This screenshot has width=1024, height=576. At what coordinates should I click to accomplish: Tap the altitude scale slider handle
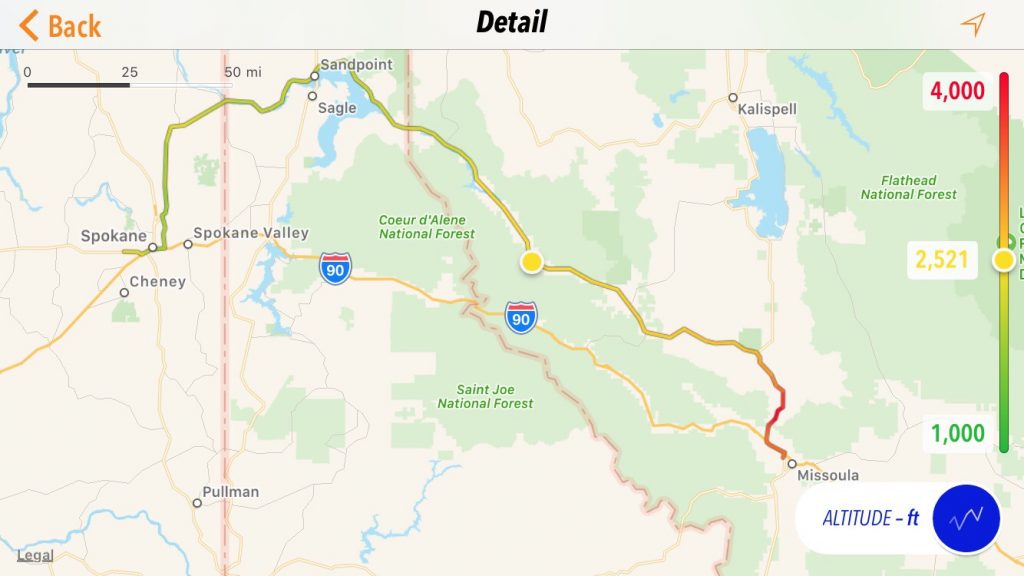(x=1003, y=261)
